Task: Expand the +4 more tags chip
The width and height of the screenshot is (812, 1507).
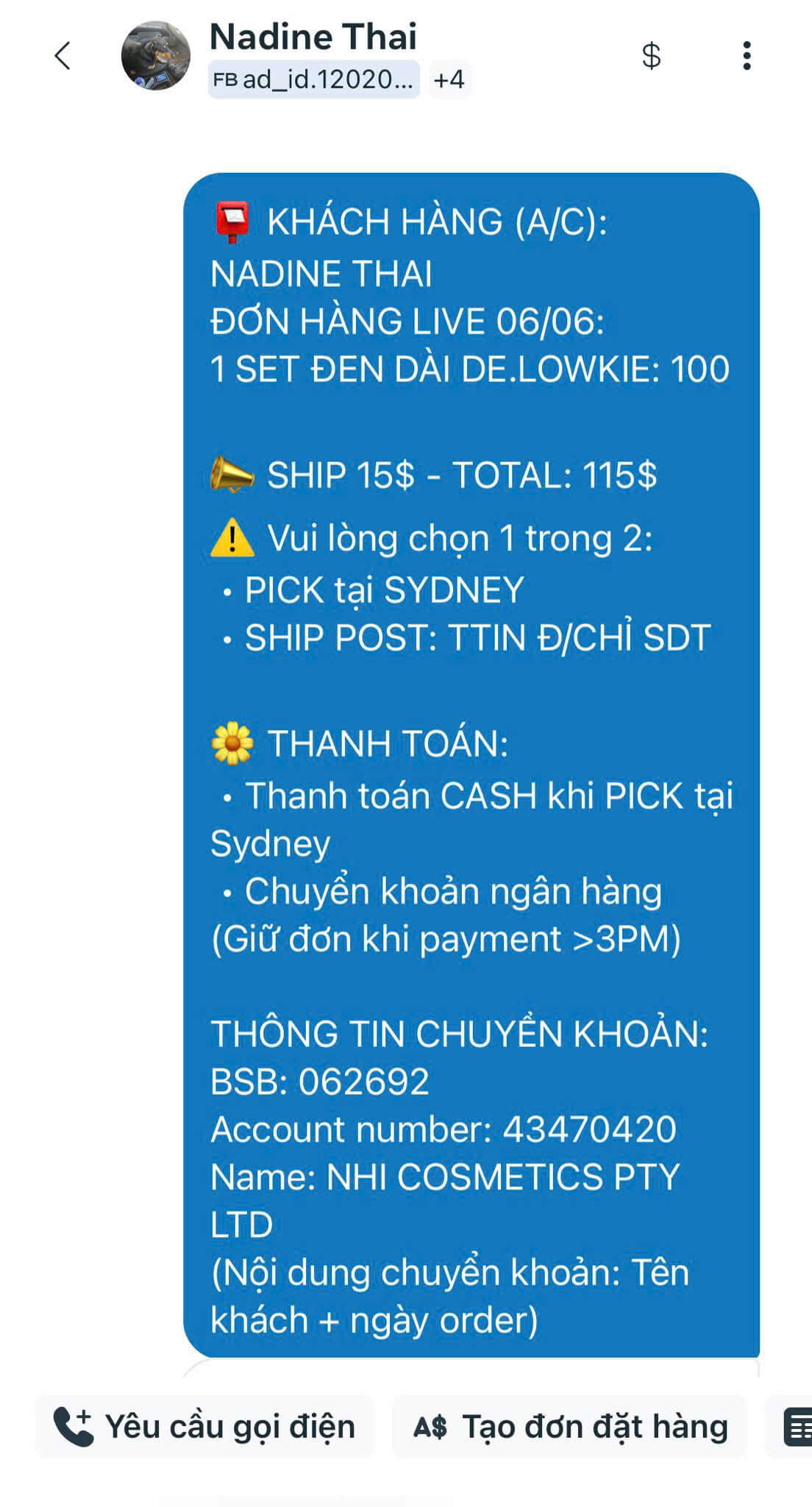Action: pos(449,79)
